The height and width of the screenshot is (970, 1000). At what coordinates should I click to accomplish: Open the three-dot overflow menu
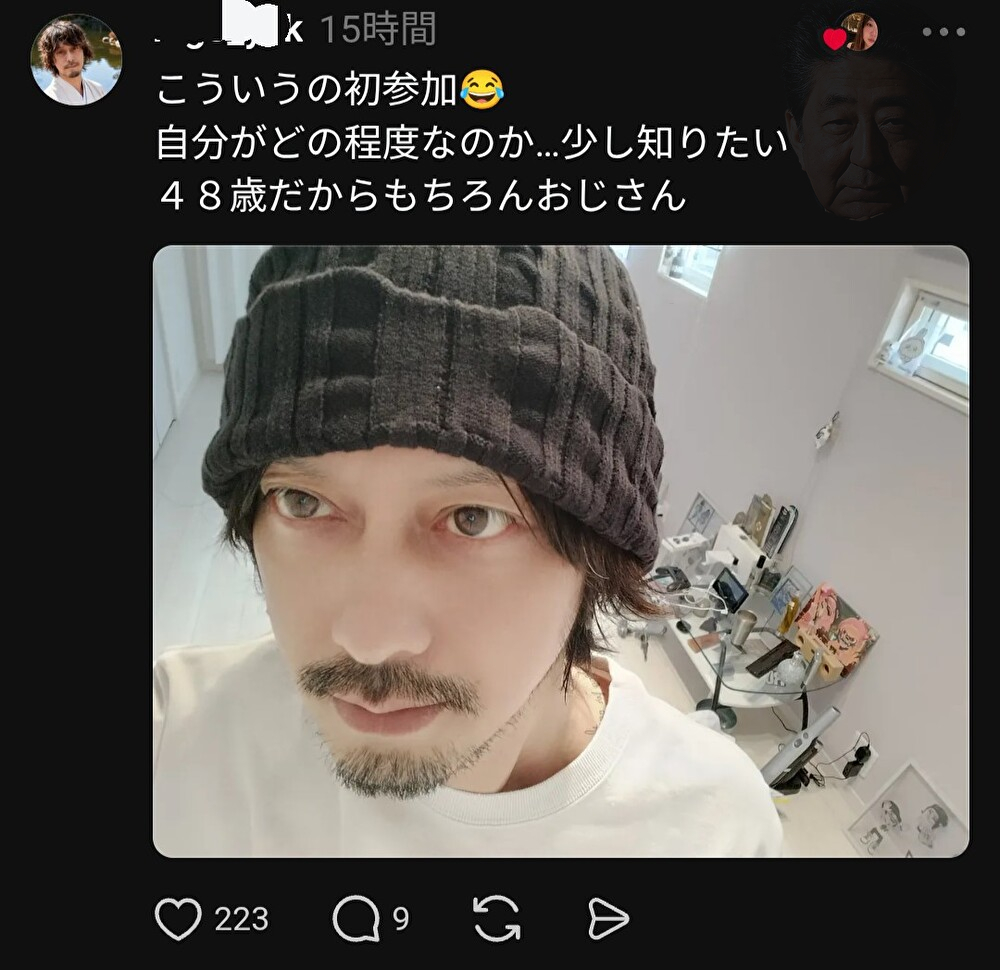(944, 32)
